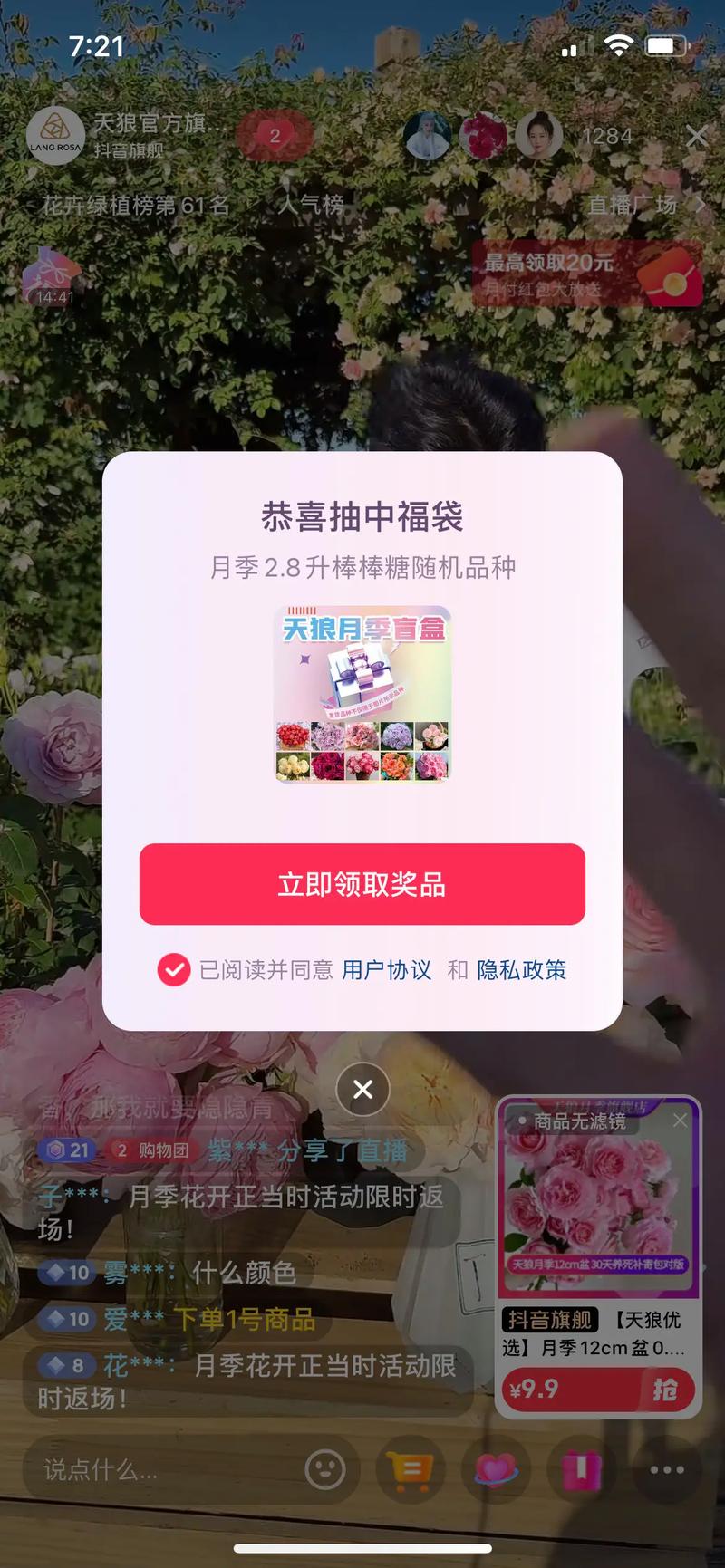The height and width of the screenshot is (1568, 725).
Task: Open the 用户协议 user agreement link
Action: [387, 970]
